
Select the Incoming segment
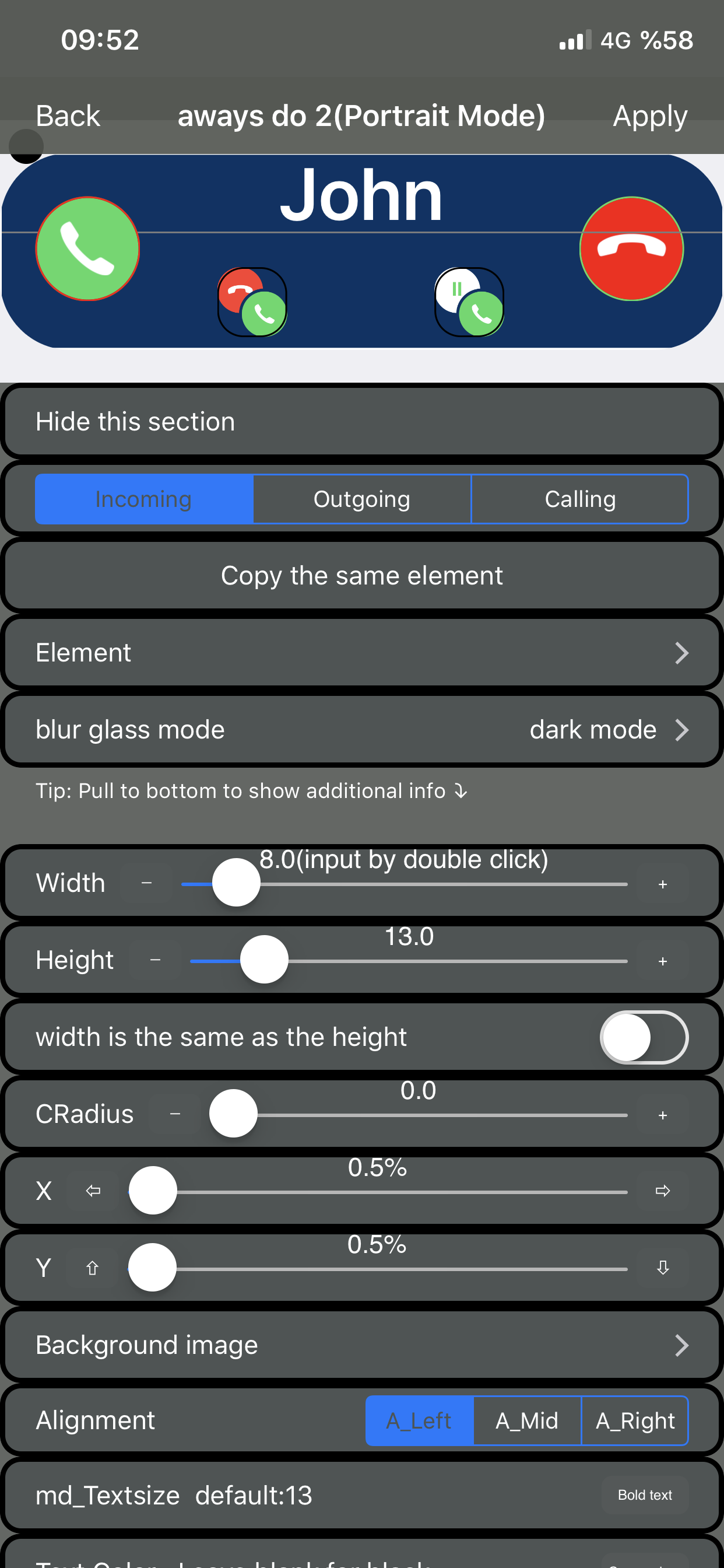tap(143, 499)
